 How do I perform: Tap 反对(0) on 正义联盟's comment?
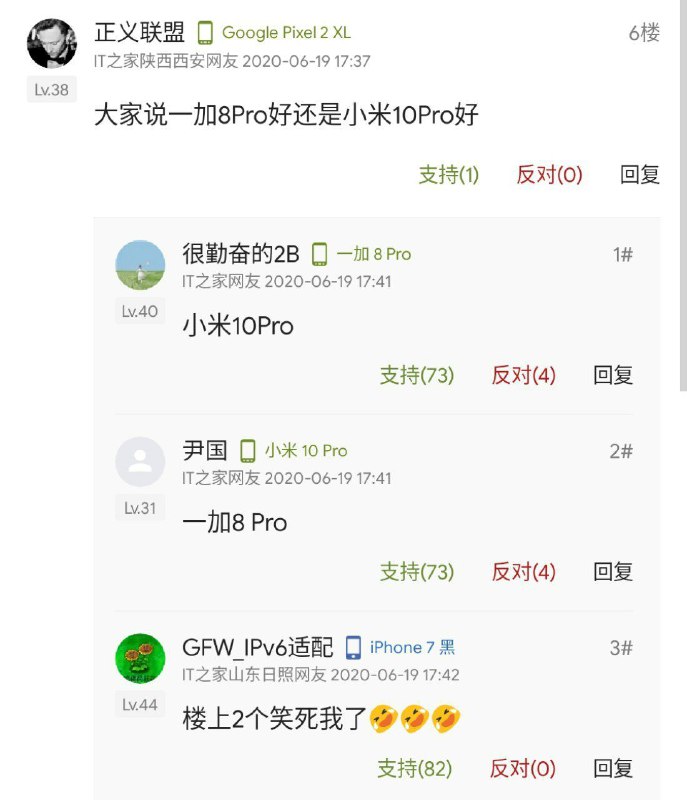click(x=549, y=175)
